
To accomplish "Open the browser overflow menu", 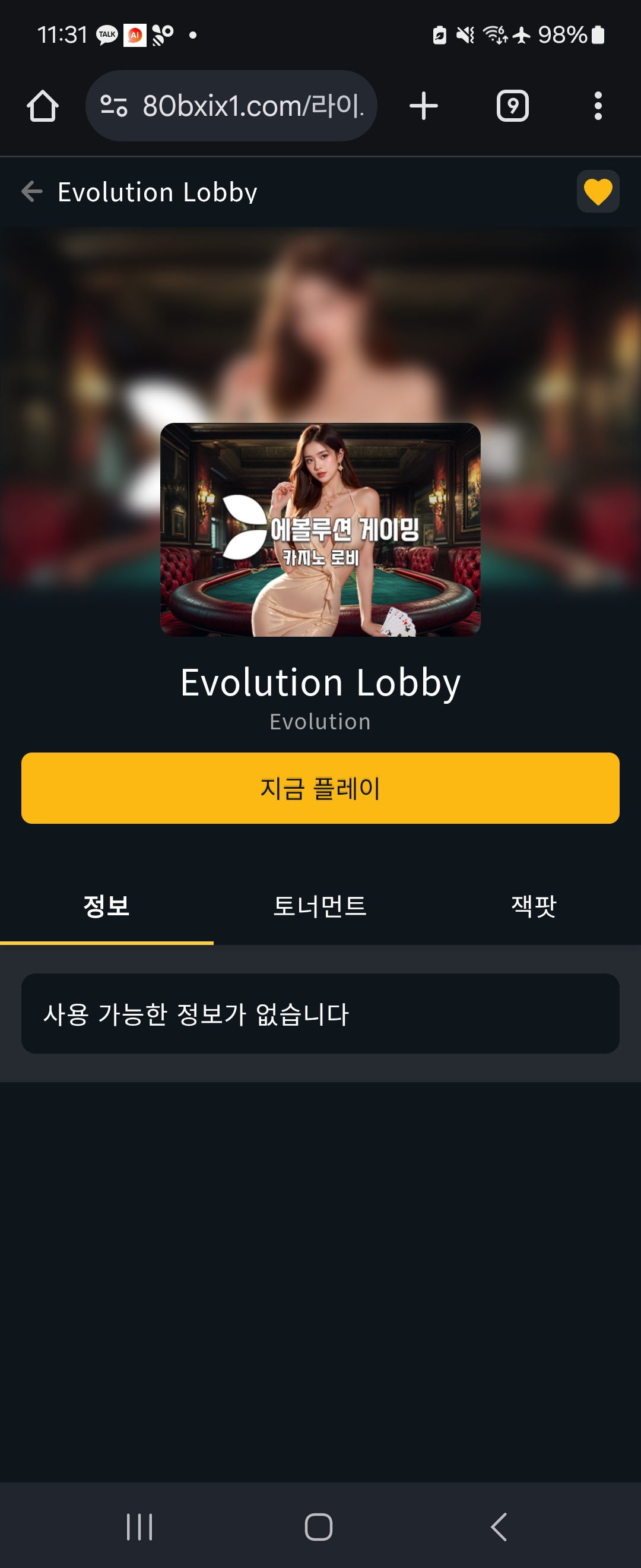I will pos(597,106).
